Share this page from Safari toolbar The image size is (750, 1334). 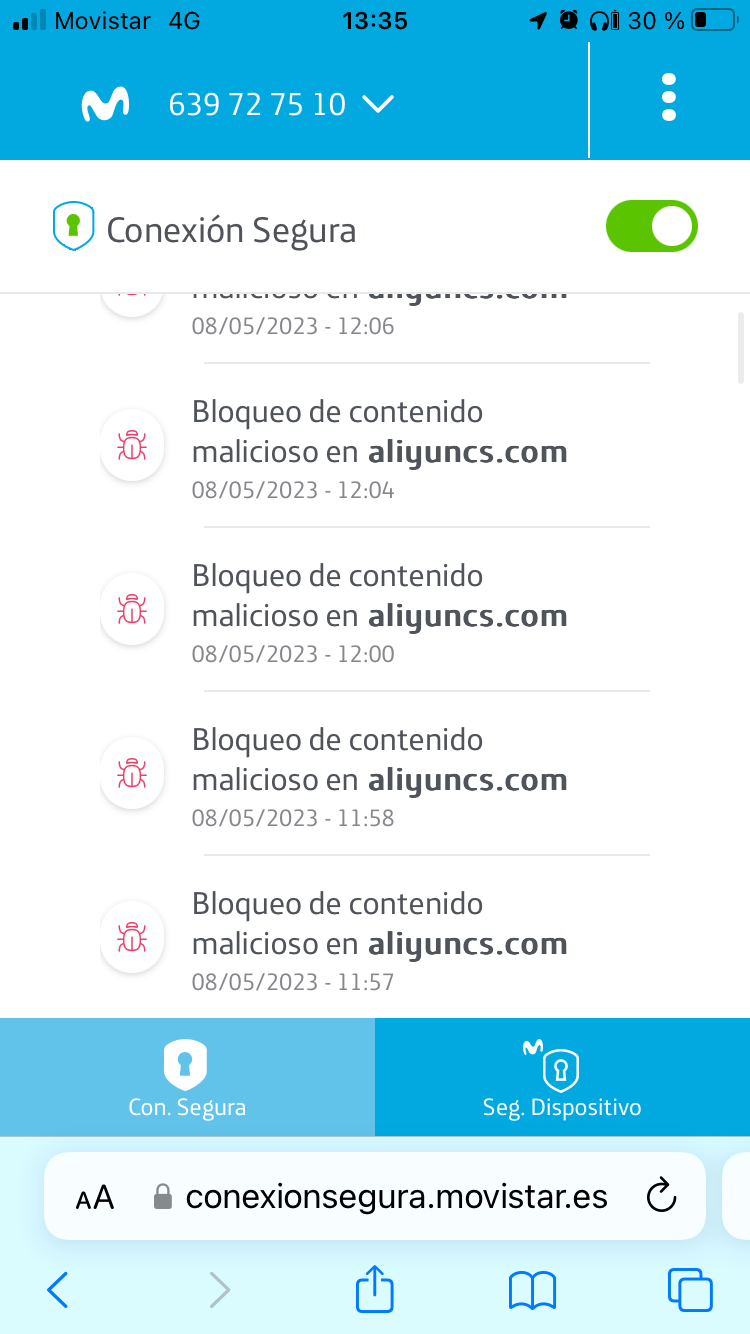tap(375, 1288)
